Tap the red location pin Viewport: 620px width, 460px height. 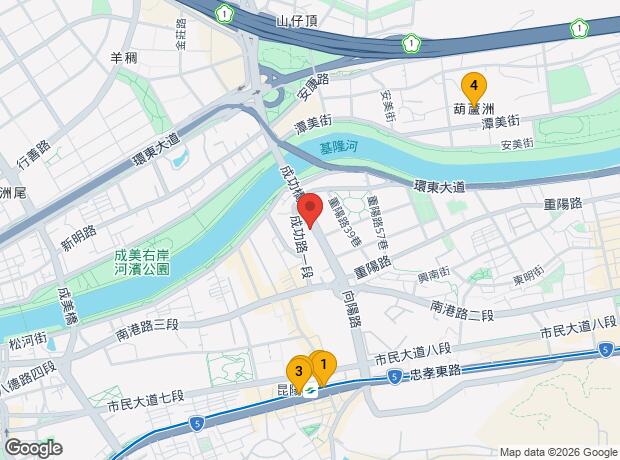pyautogui.click(x=310, y=208)
